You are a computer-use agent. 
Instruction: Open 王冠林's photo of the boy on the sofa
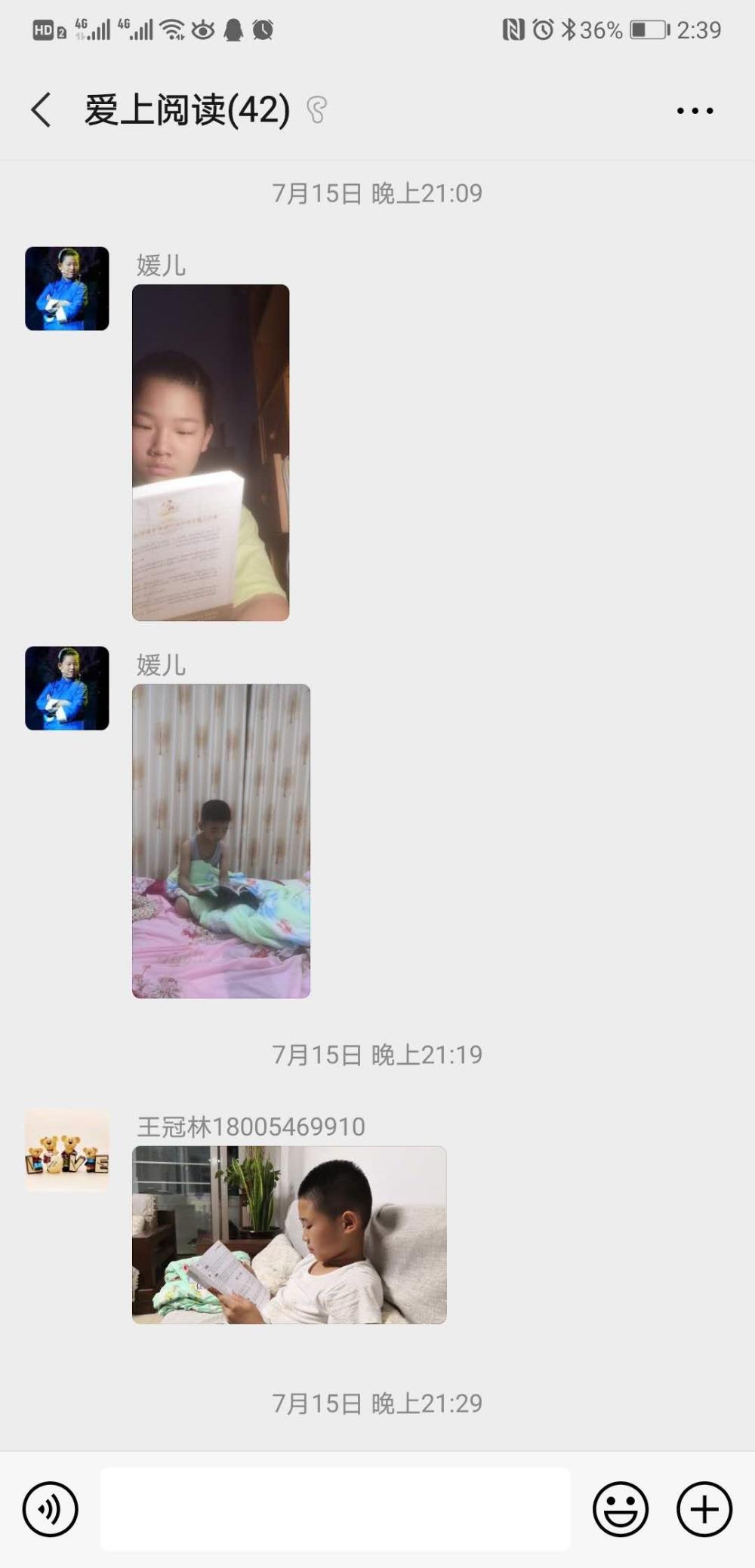tap(289, 1235)
